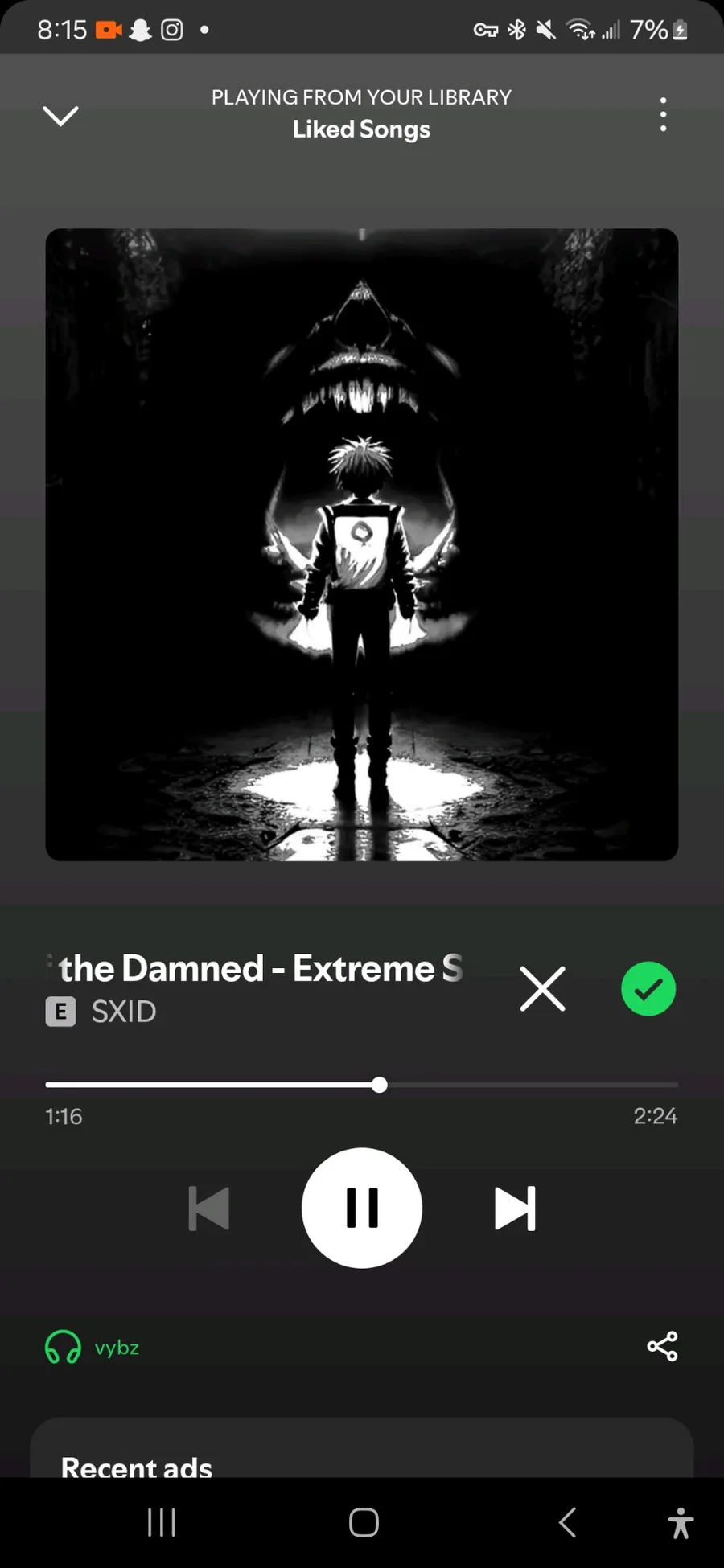Open the vybz device picker
Viewport: 724px width, 1568px height.
click(x=93, y=1347)
